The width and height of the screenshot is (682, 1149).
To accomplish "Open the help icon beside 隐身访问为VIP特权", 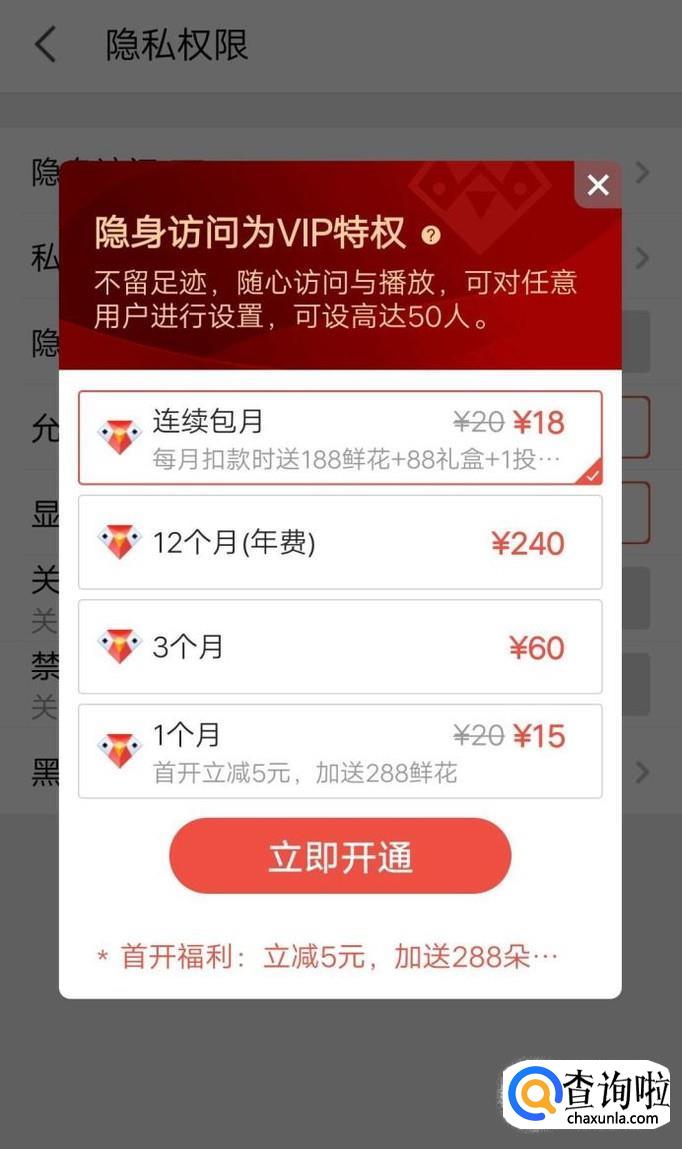I will tap(431, 236).
